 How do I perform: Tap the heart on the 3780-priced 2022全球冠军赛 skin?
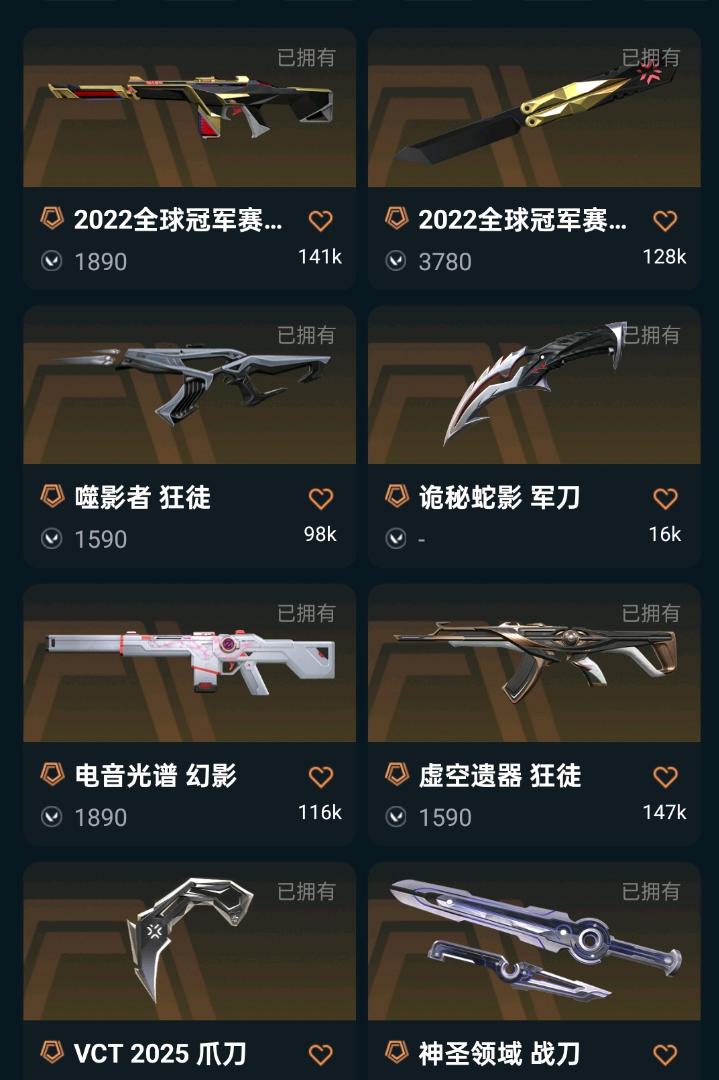coord(665,221)
